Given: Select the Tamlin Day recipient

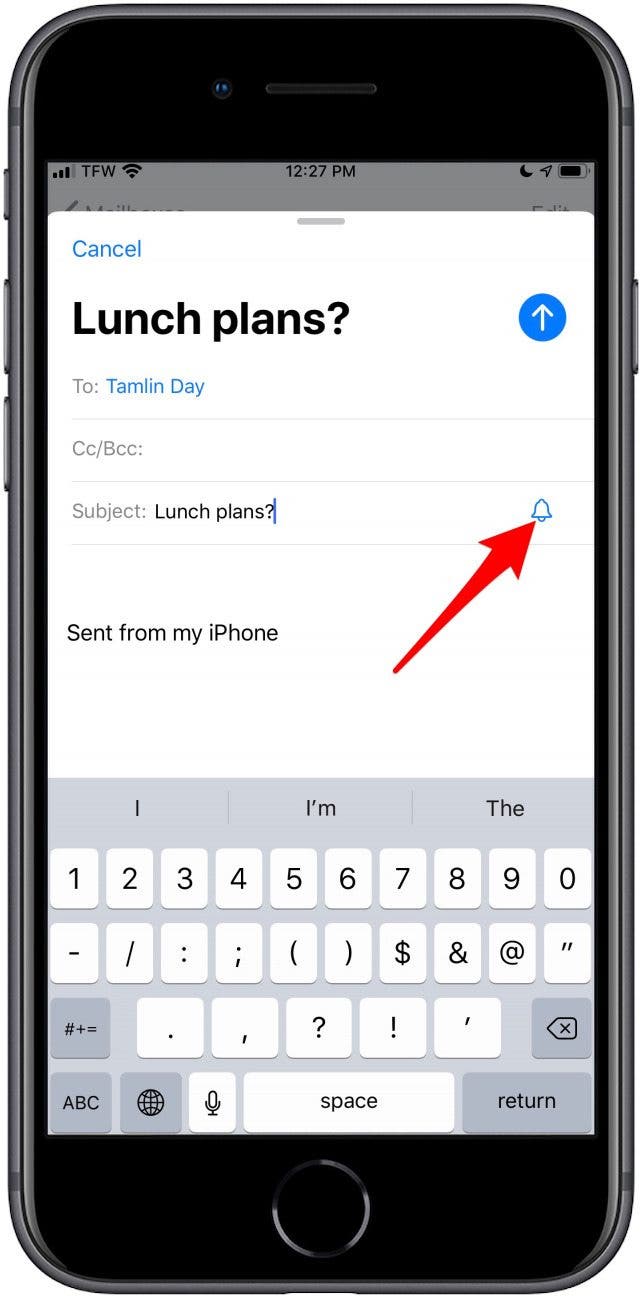Looking at the screenshot, I should pyautogui.click(x=155, y=386).
